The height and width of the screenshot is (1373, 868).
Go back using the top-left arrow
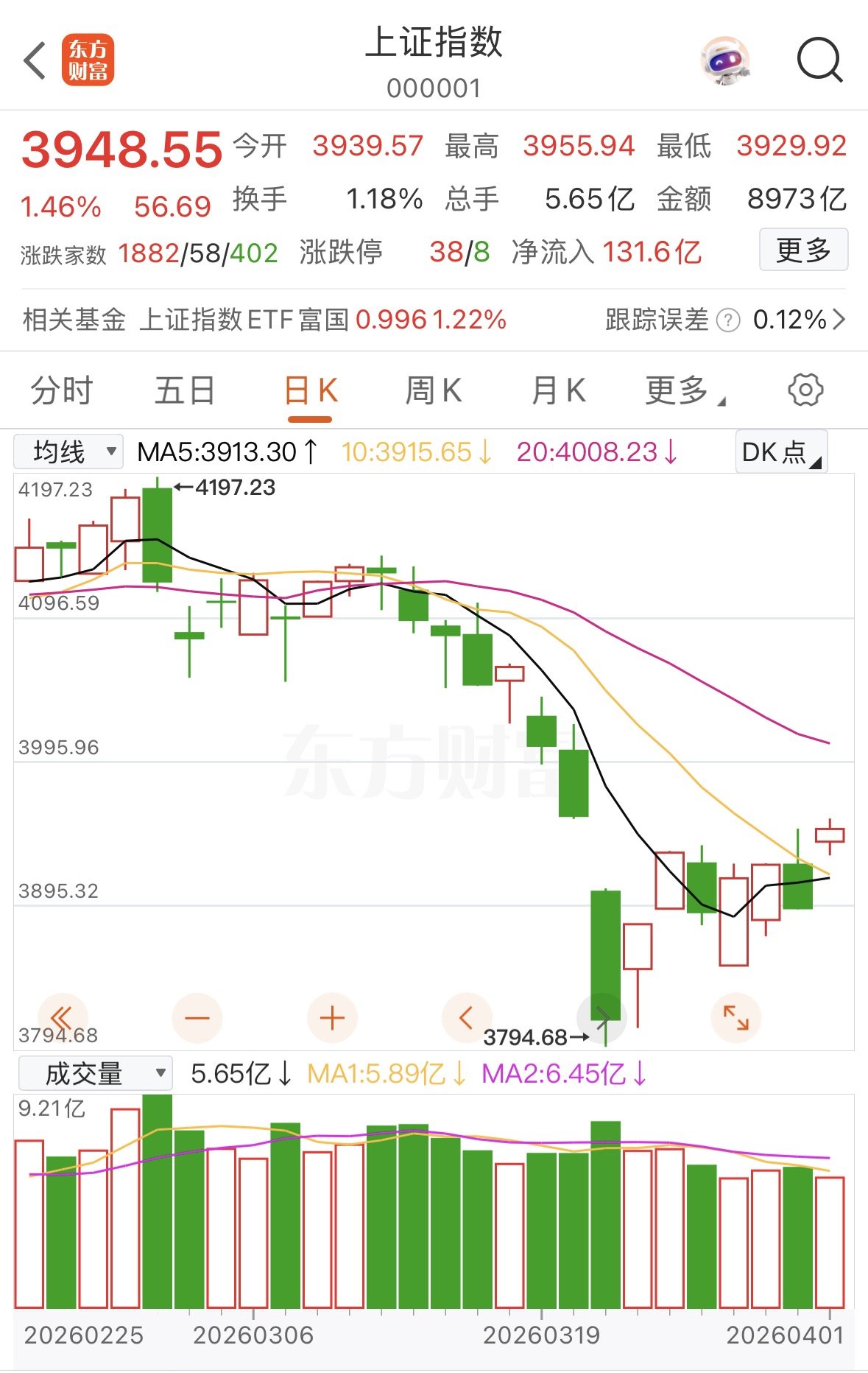coord(35,60)
